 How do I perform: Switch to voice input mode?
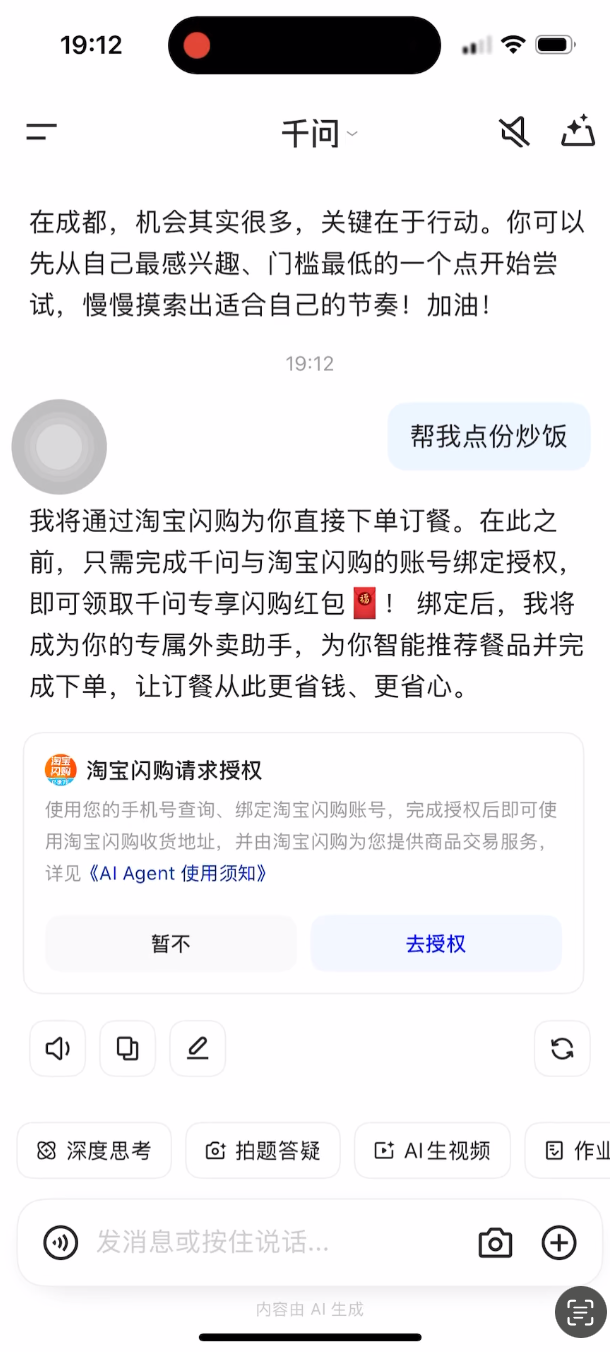pyautogui.click(x=61, y=1243)
